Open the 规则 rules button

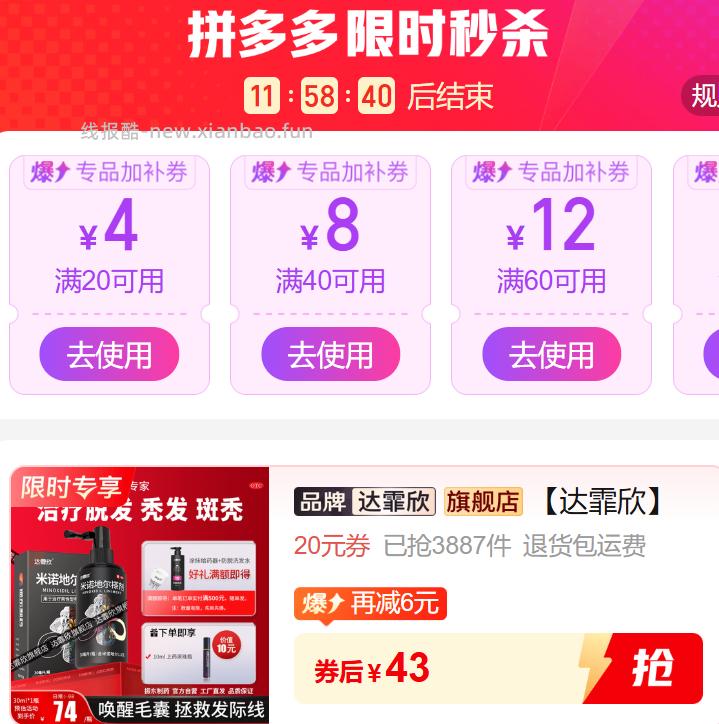pyautogui.click(x=703, y=97)
